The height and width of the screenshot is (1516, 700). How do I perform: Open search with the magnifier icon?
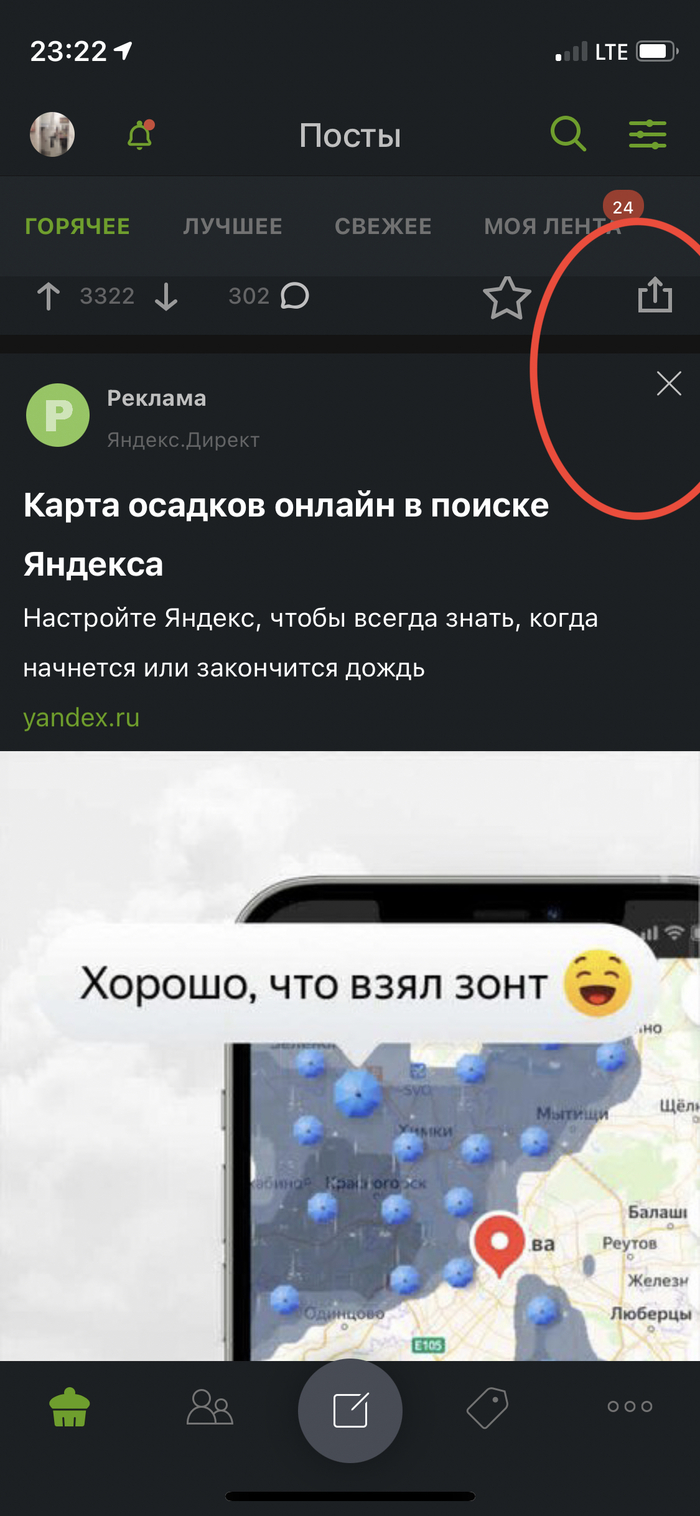tap(568, 133)
